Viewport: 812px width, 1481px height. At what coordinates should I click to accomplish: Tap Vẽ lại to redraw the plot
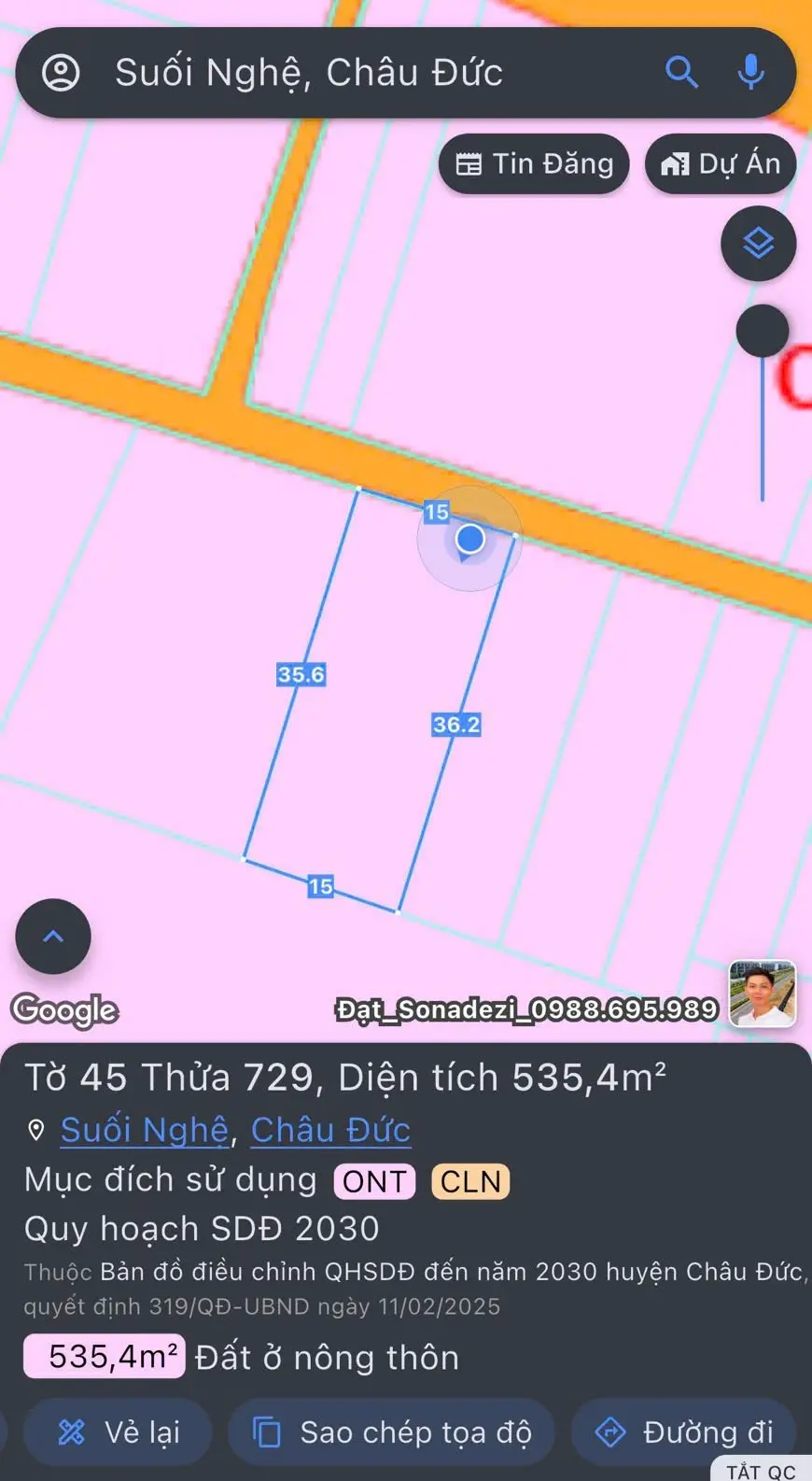point(119,1432)
